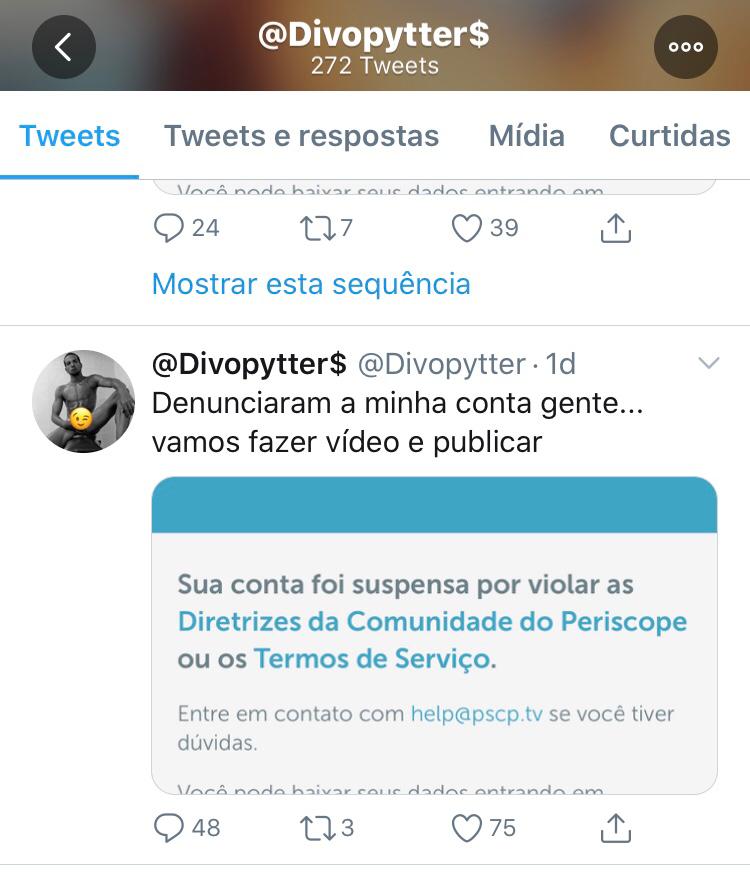
Task: Retweet the tweet with 7 retweets
Action: (314, 229)
